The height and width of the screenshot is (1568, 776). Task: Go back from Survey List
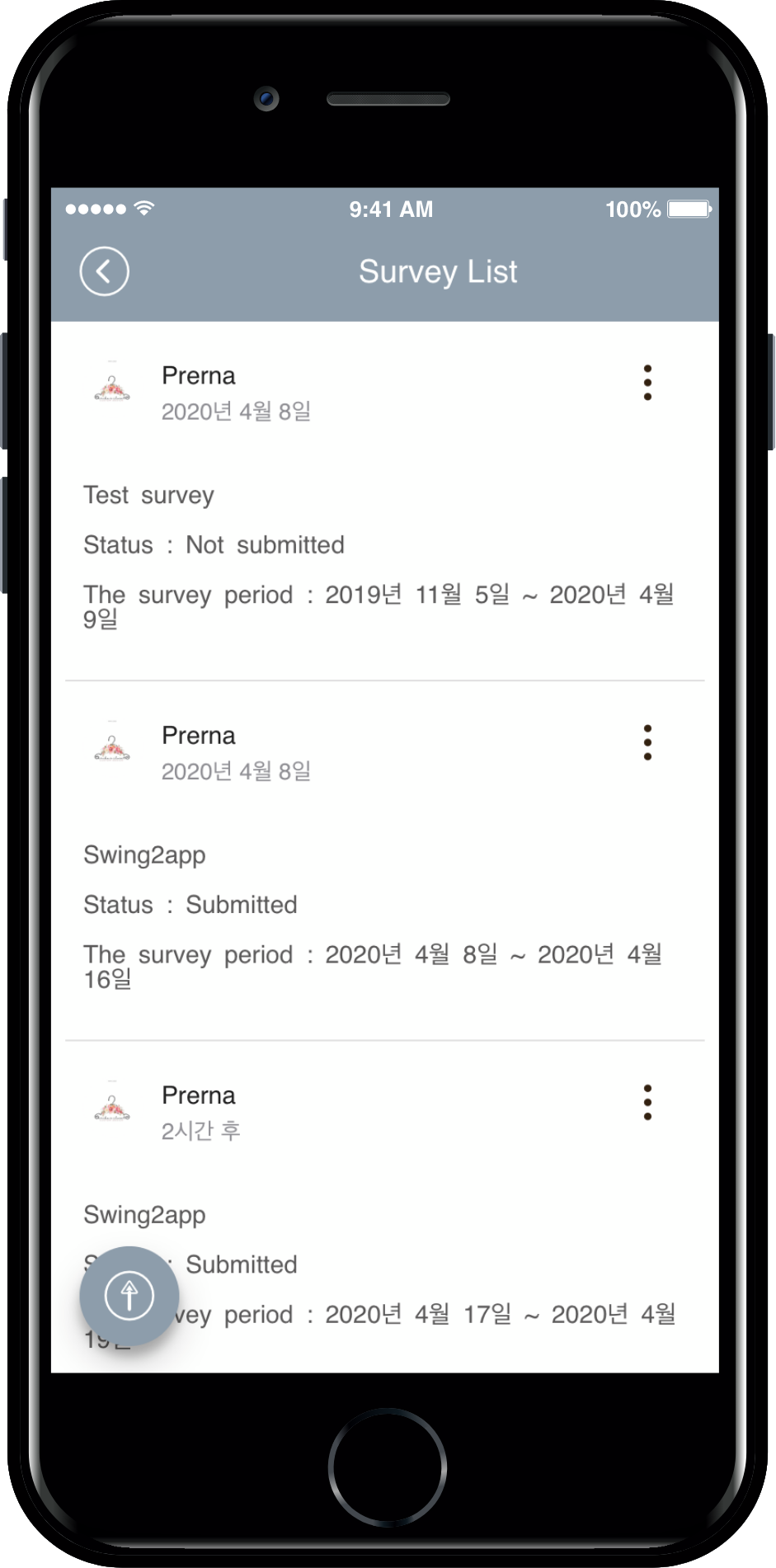[104, 271]
